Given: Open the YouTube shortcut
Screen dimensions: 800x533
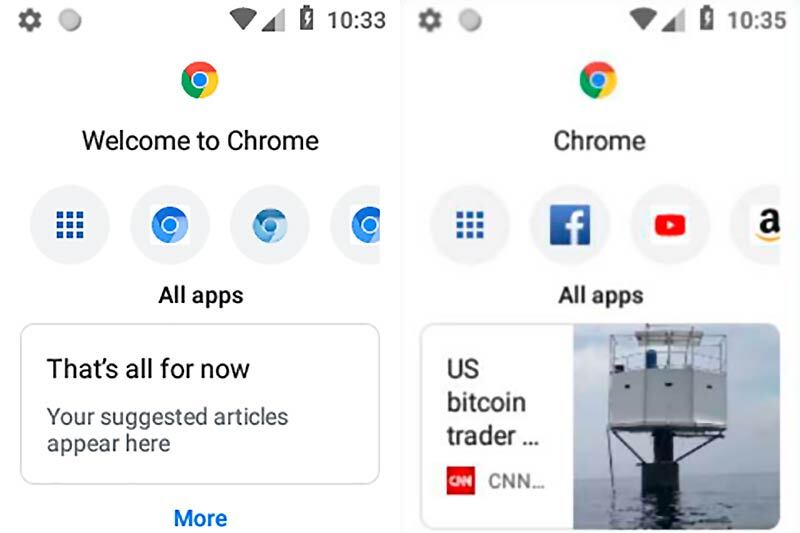Looking at the screenshot, I should (669, 225).
